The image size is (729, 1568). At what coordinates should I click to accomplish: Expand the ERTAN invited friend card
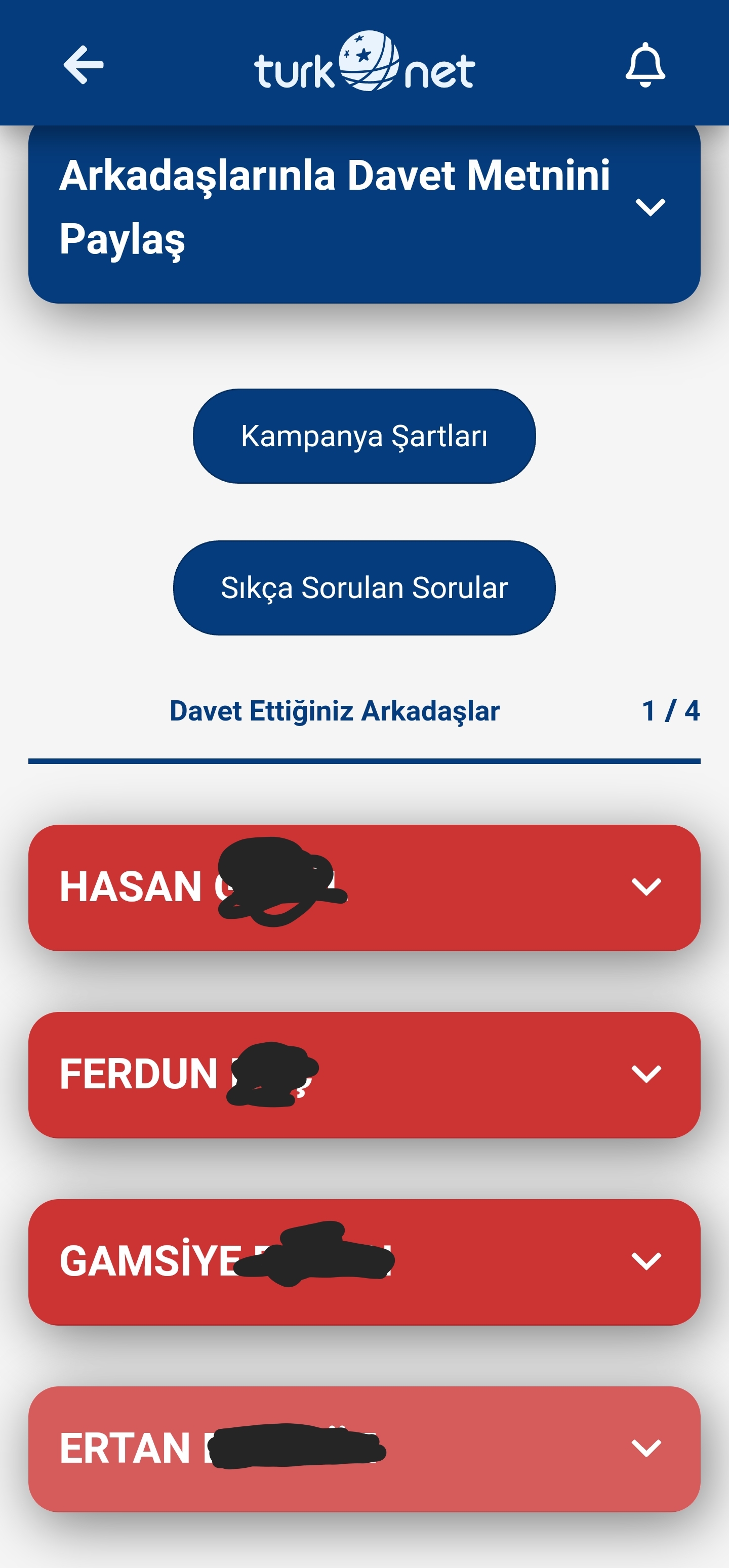364,1449
